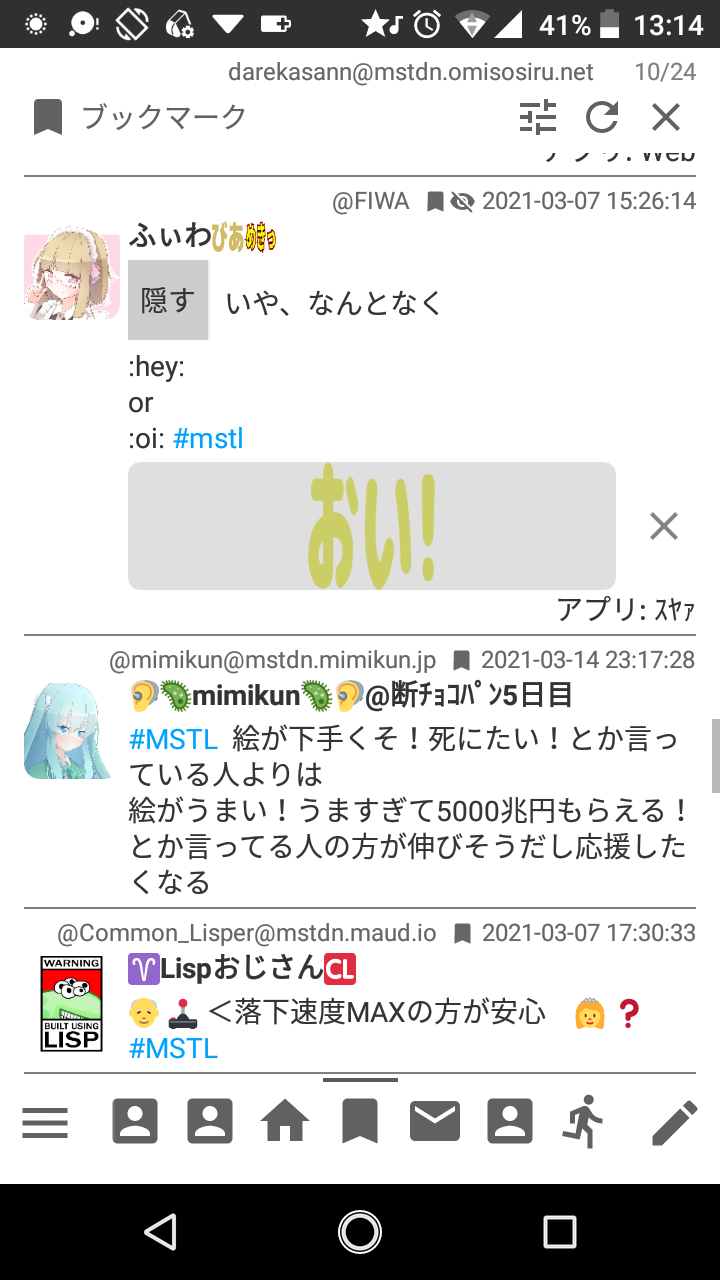Open the #mstl hashtag in FIWA's post
The image size is (720, 1280).
(x=208, y=438)
